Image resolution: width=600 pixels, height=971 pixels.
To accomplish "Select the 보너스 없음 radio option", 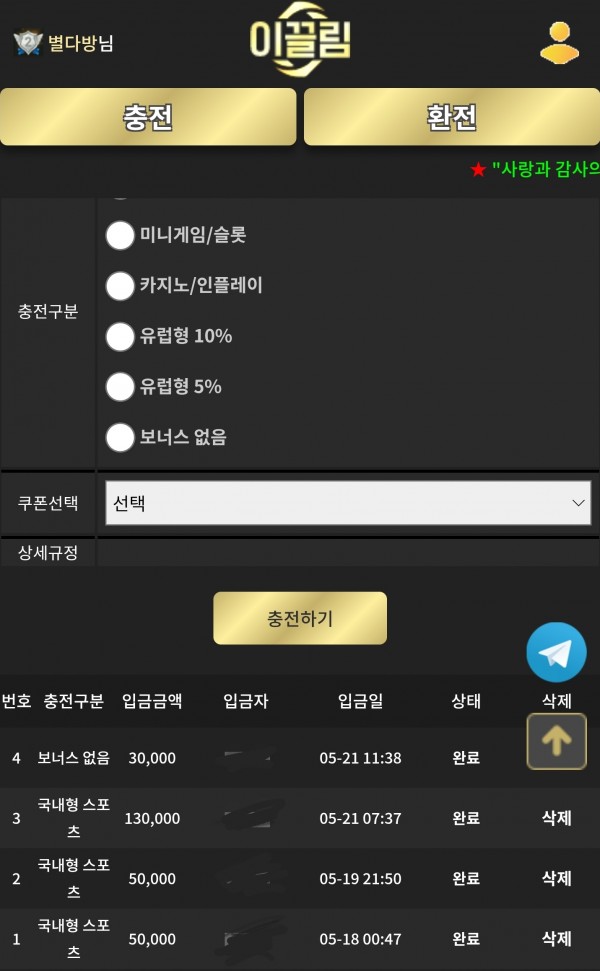I will [x=120, y=437].
